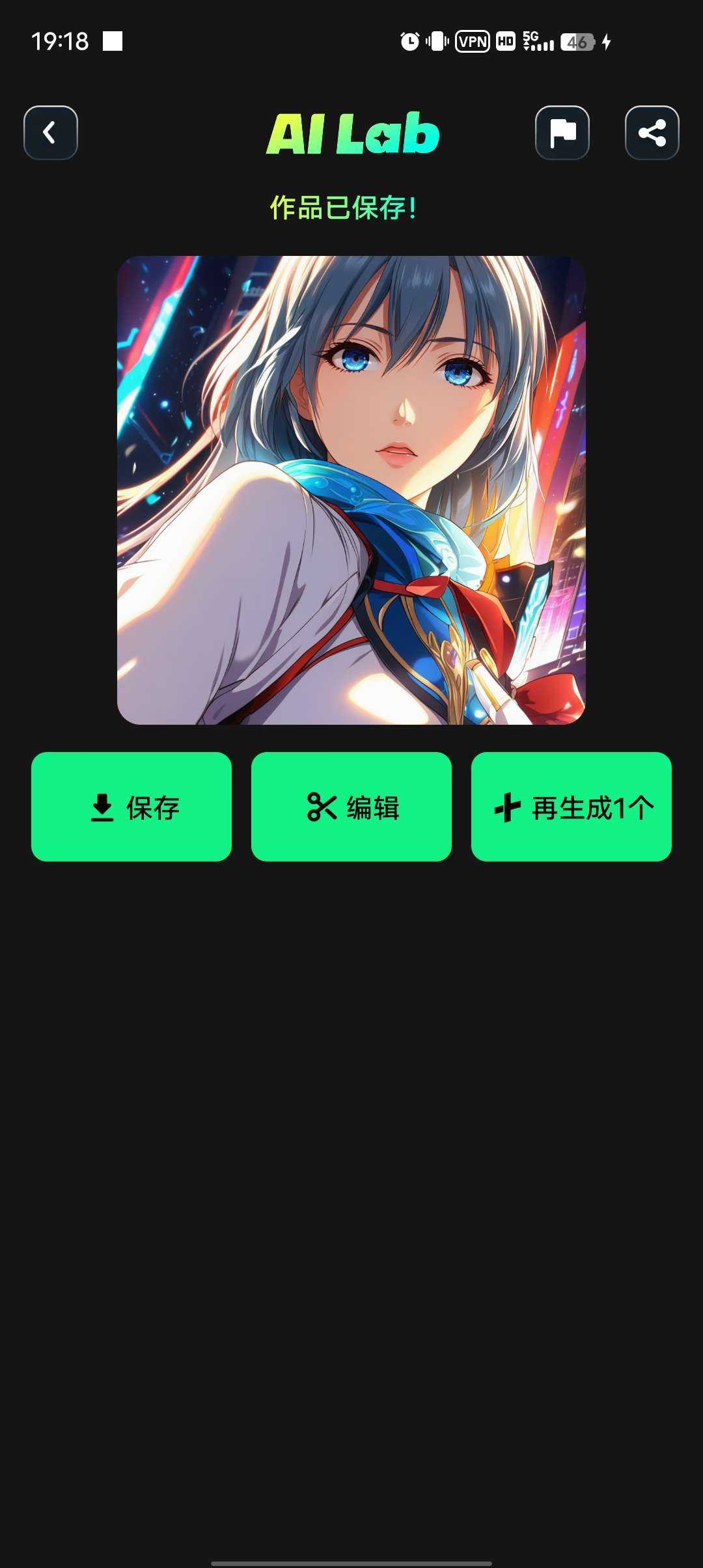Open the 编辑 editor for this image
703x1568 pixels.
(x=351, y=807)
